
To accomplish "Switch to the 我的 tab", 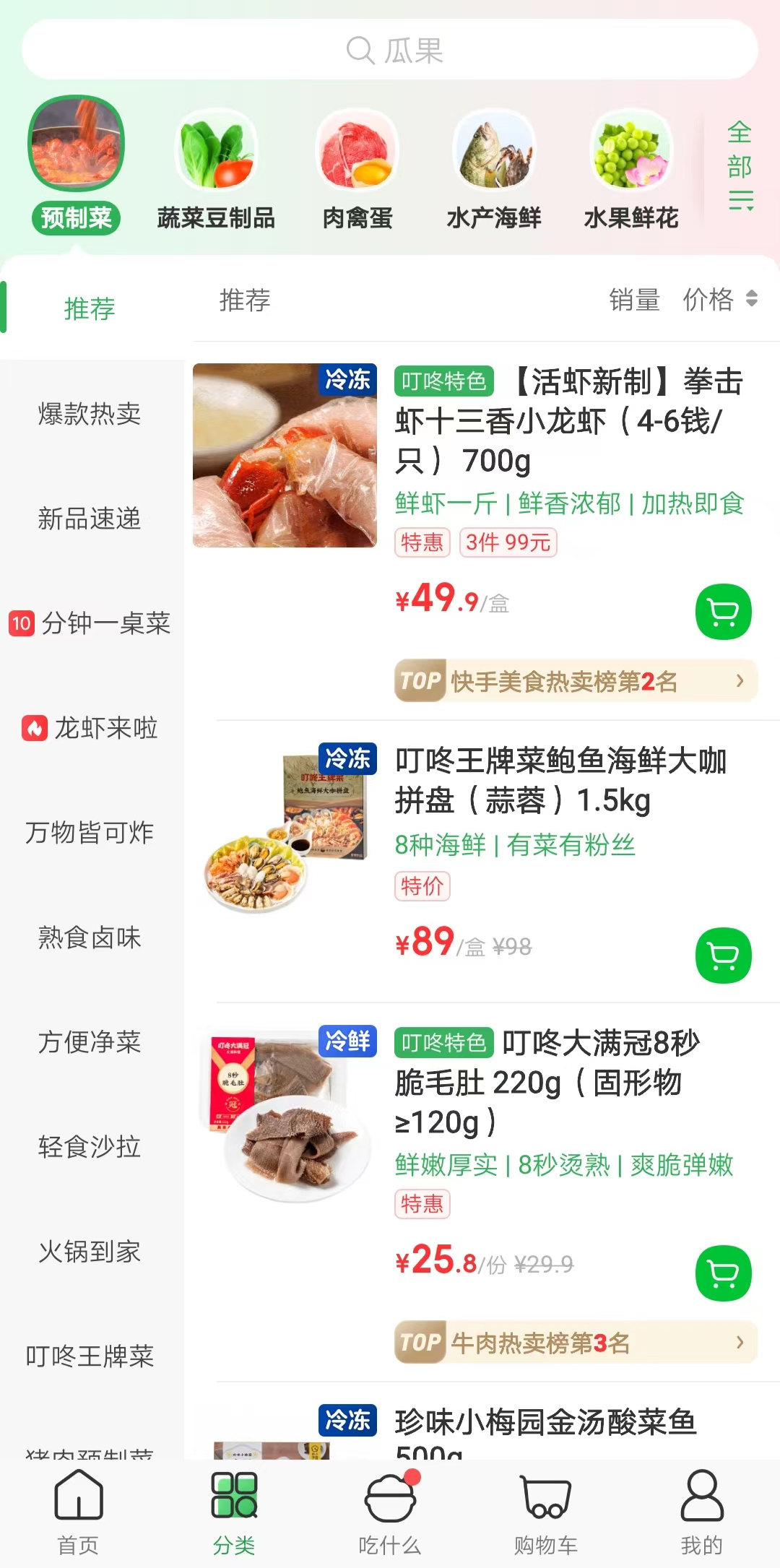I will pos(702,1513).
